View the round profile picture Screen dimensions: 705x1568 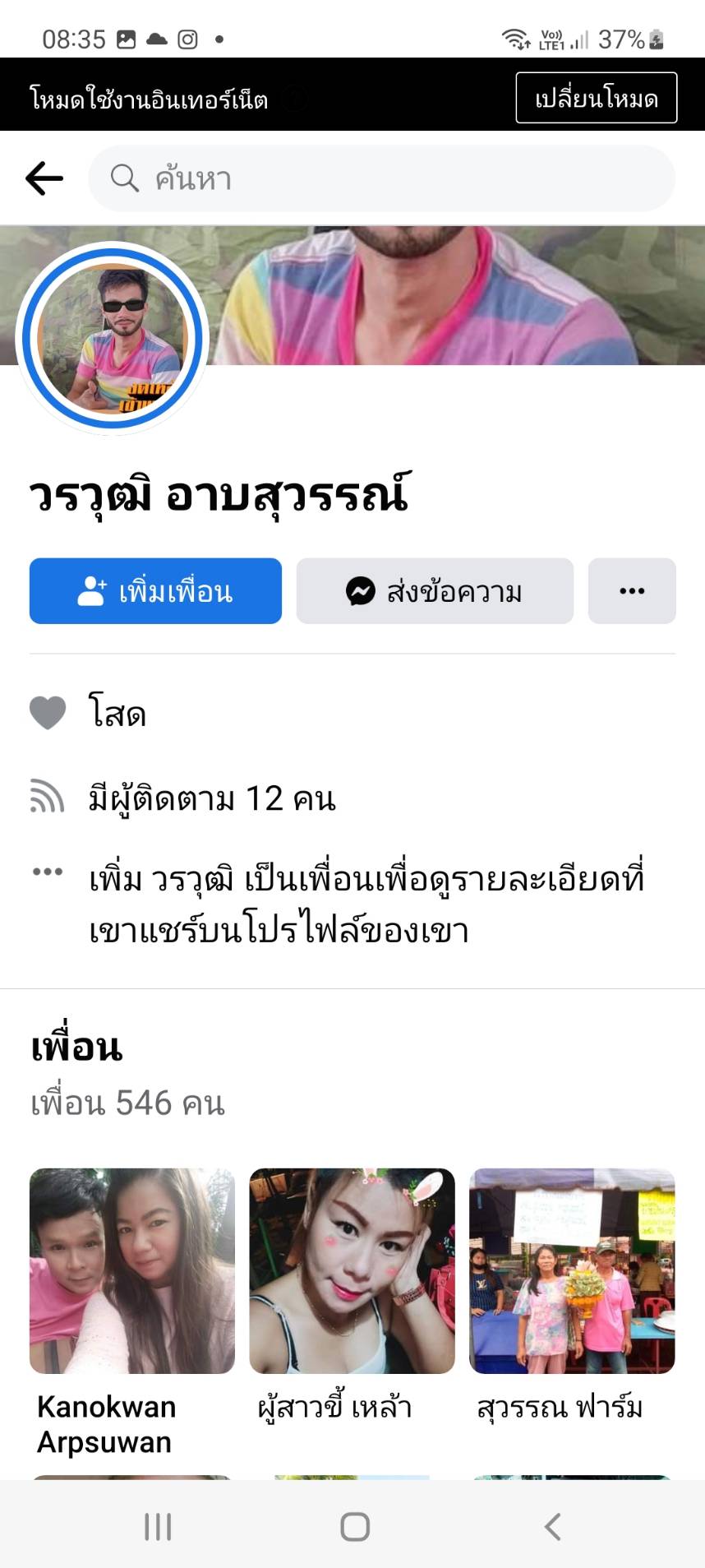113,338
